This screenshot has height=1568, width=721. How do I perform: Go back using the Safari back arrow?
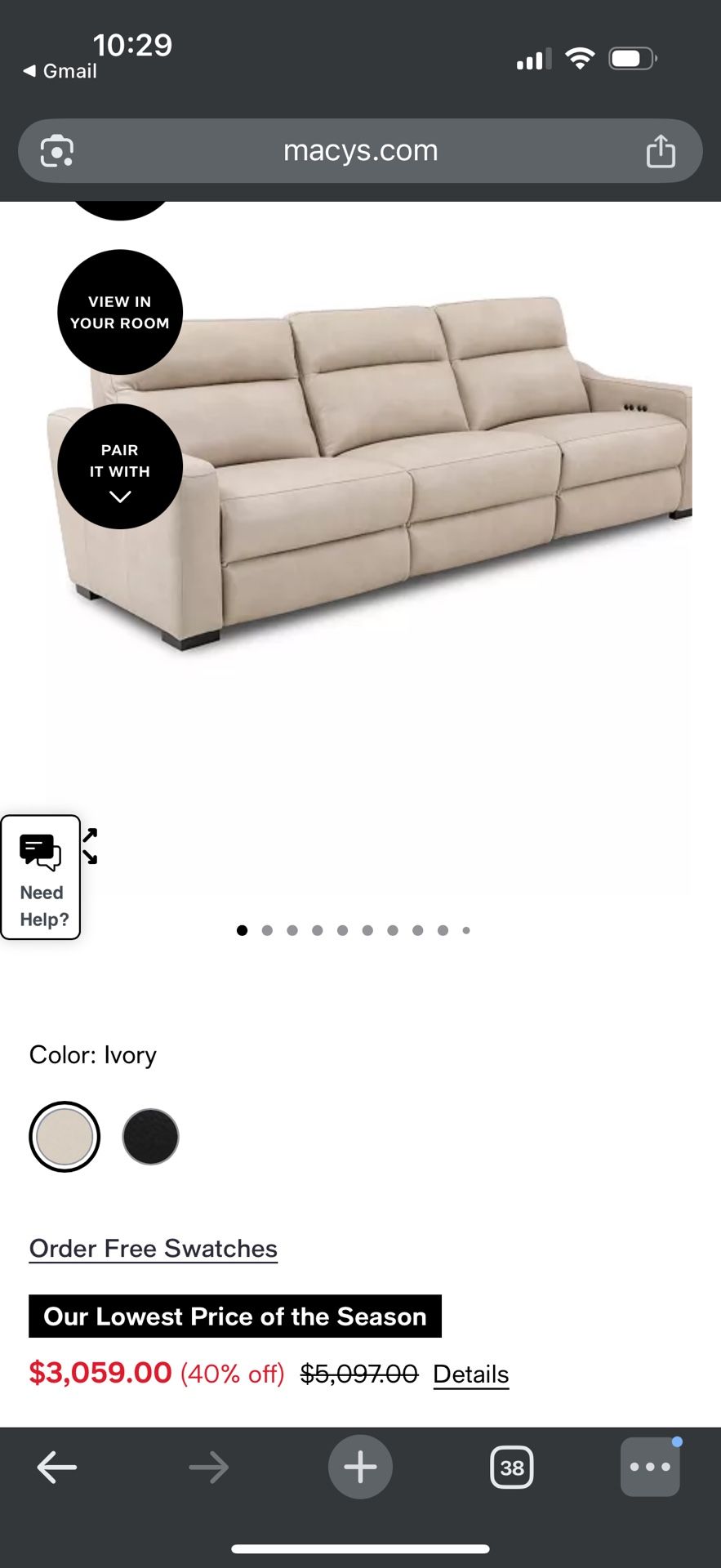coord(57,1466)
